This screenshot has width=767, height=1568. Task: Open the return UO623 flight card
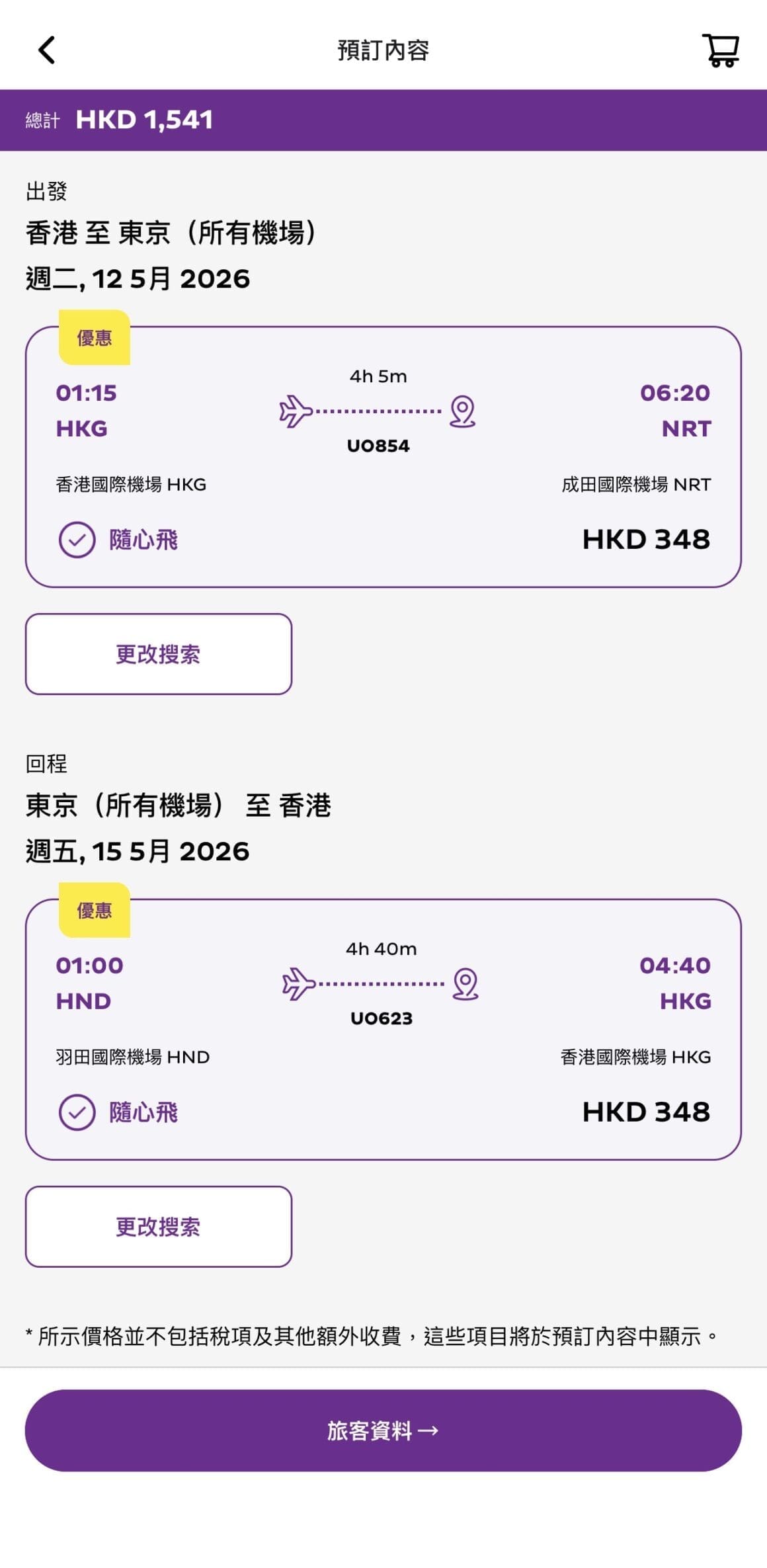tap(383, 1029)
